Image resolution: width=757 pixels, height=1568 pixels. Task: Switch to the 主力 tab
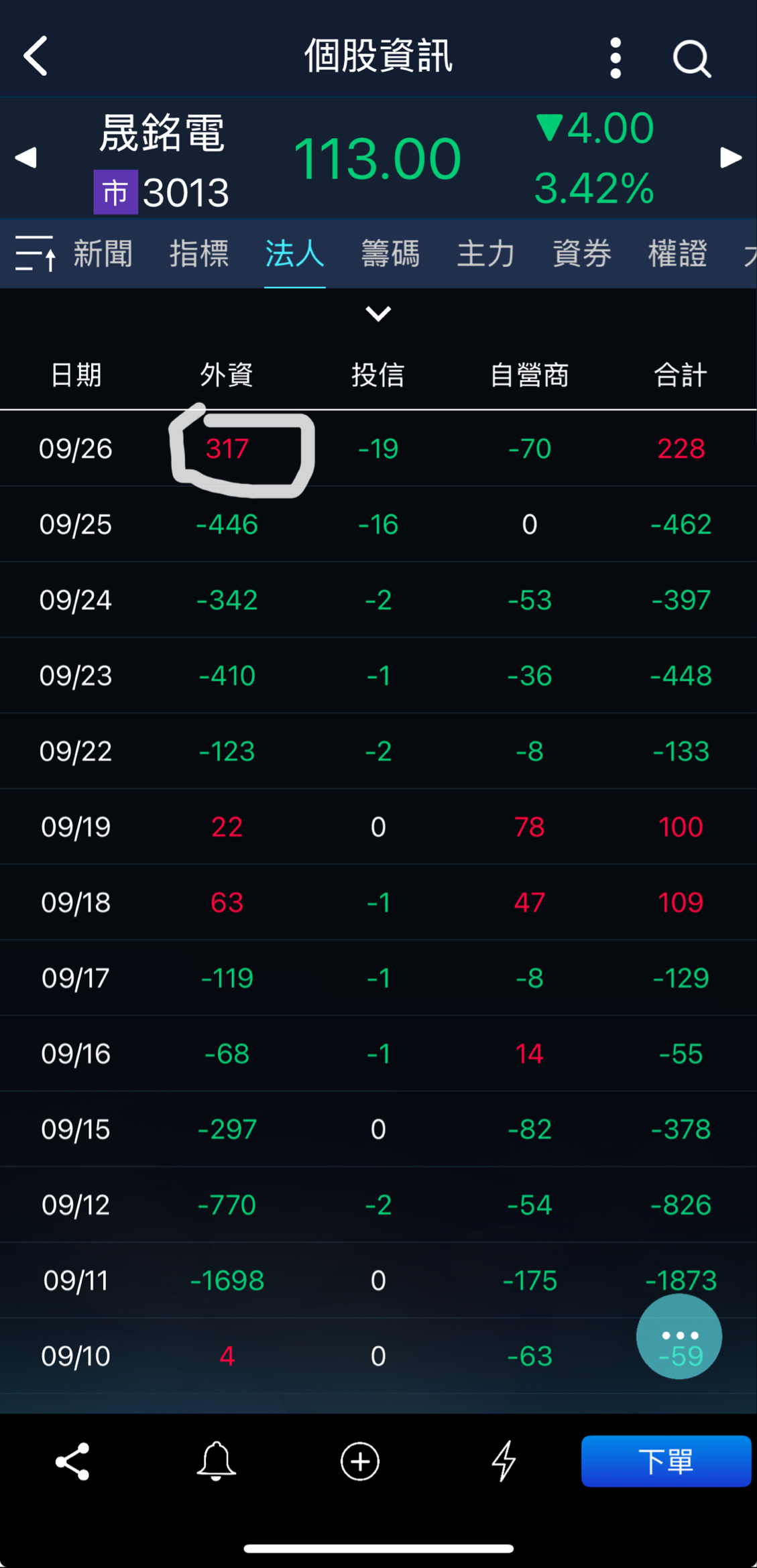485,253
